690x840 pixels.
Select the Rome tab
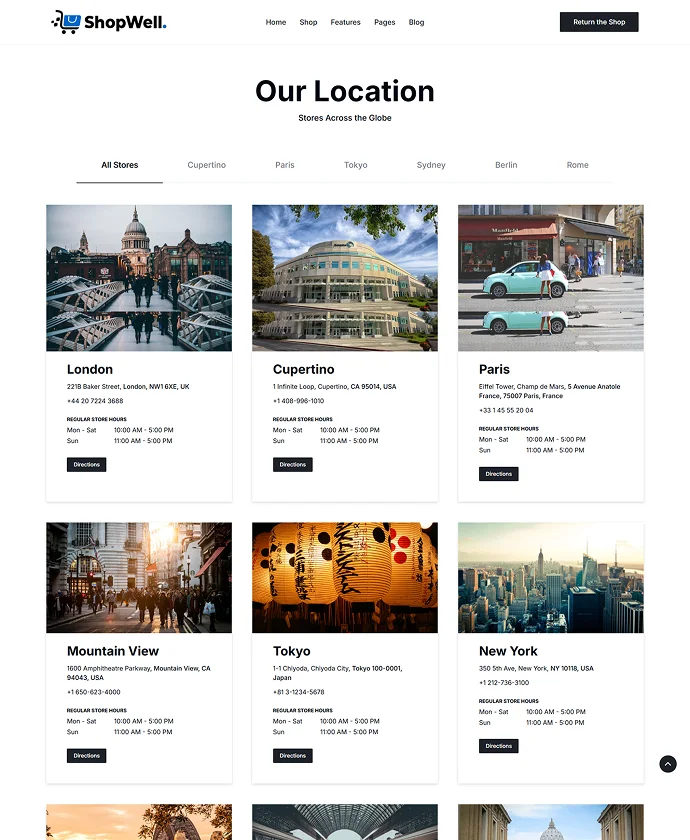[x=577, y=165]
